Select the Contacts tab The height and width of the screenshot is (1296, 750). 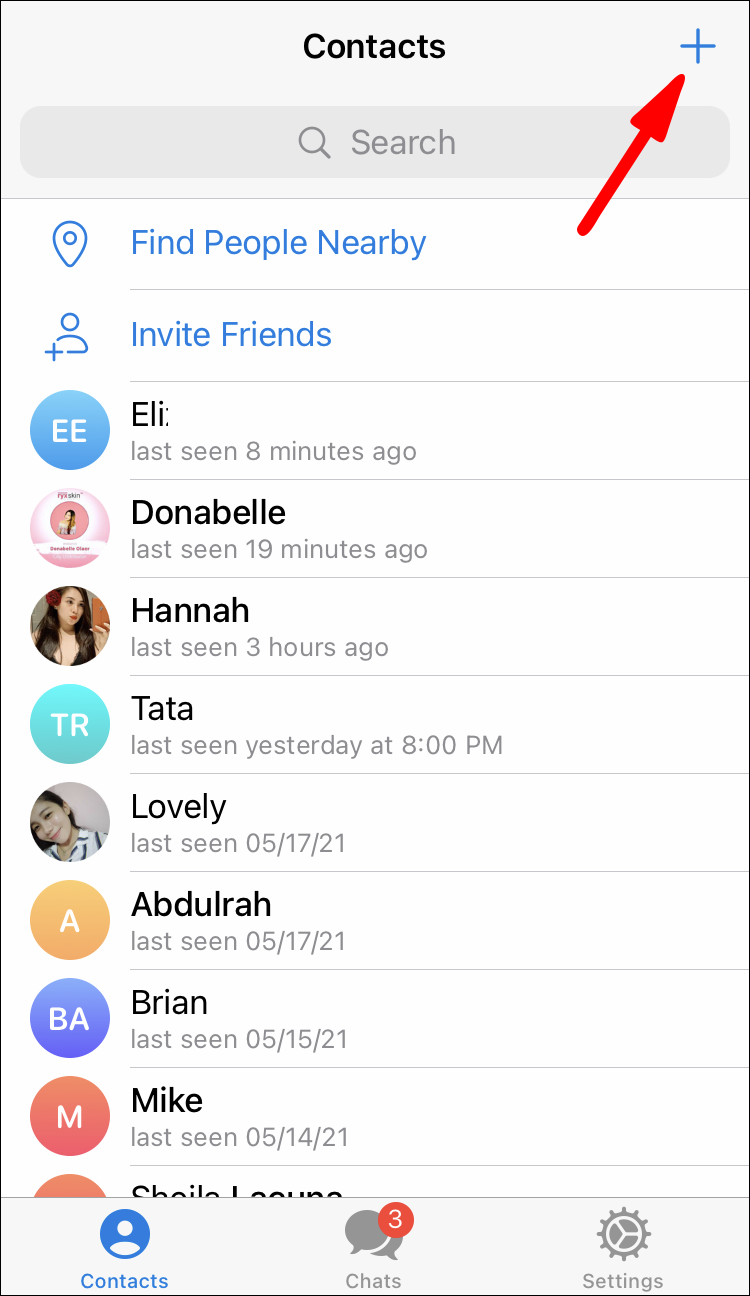pyautogui.click(x=125, y=1246)
